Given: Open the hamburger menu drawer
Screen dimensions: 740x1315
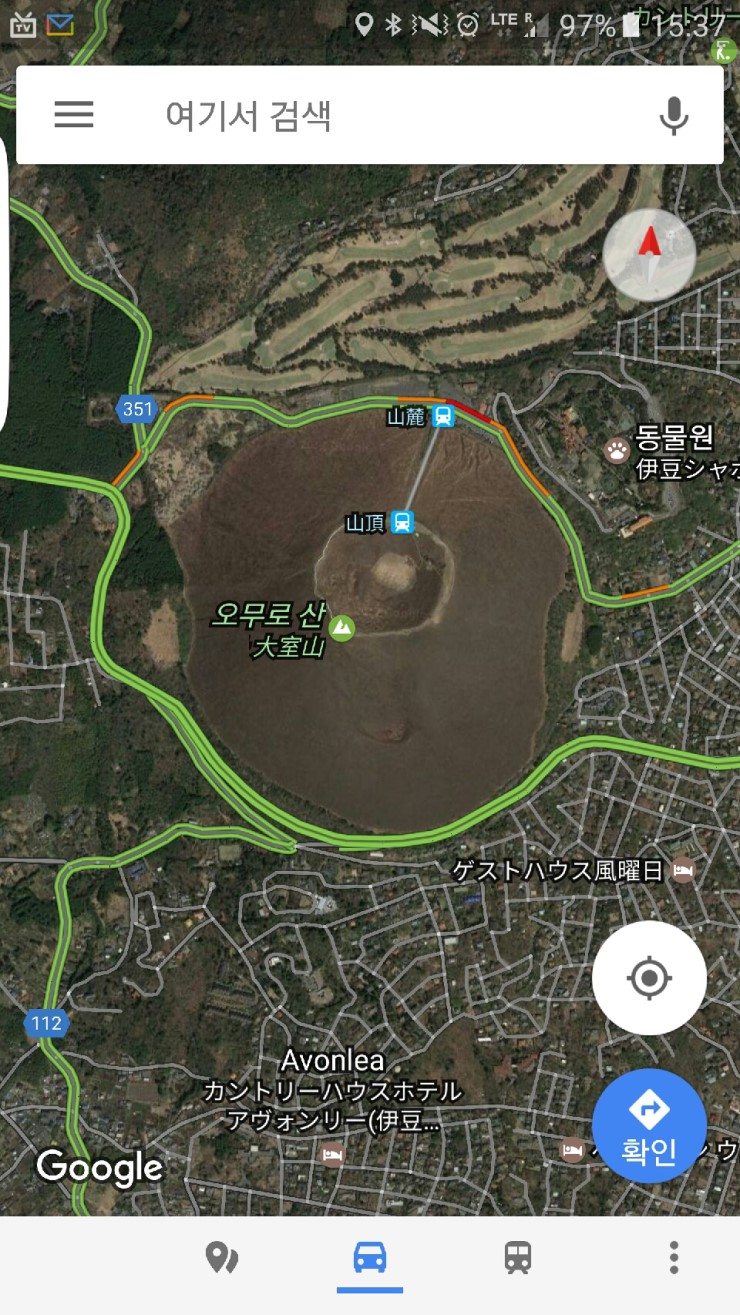Looking at the screenshot, I should pyautogui.click(x=74, y=115).
